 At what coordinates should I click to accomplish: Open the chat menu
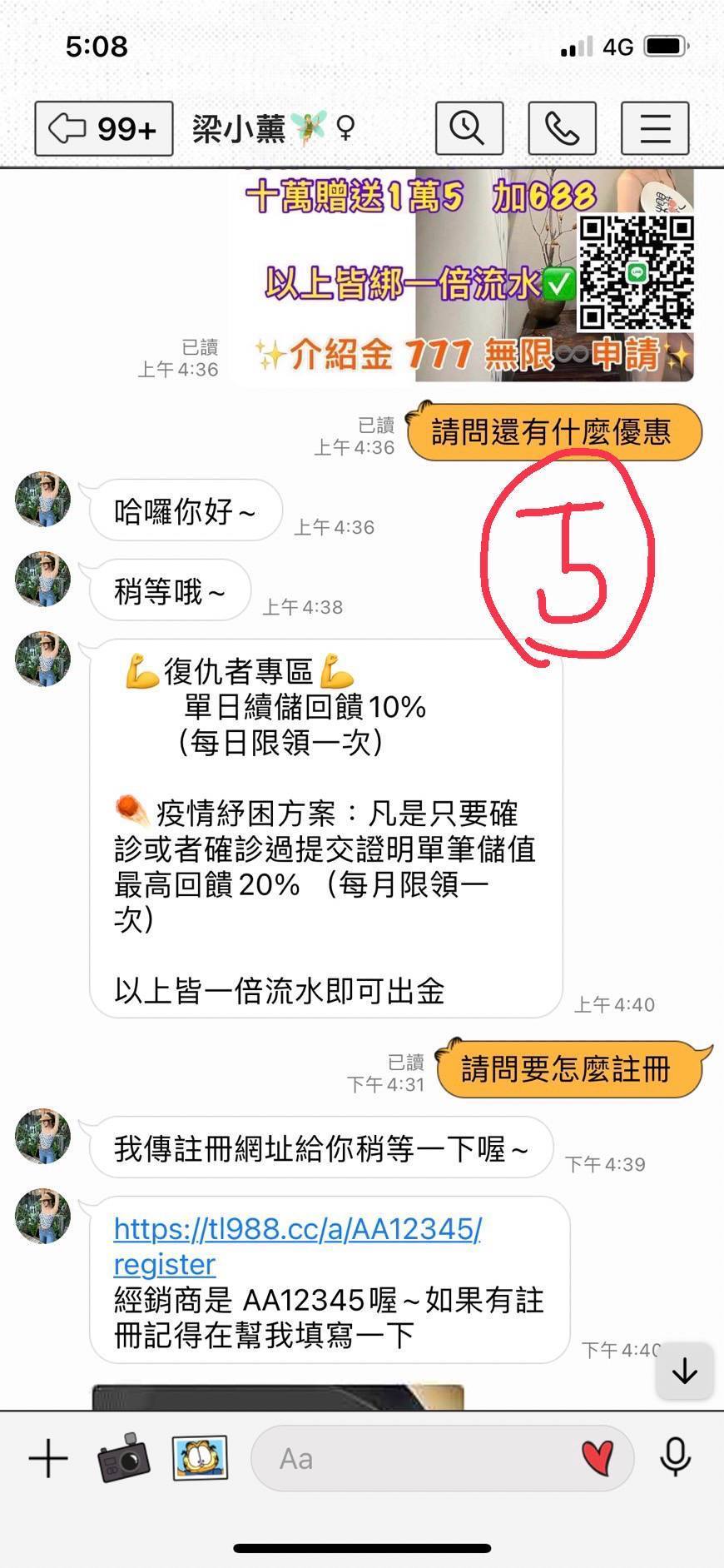(x=655, y=129)
